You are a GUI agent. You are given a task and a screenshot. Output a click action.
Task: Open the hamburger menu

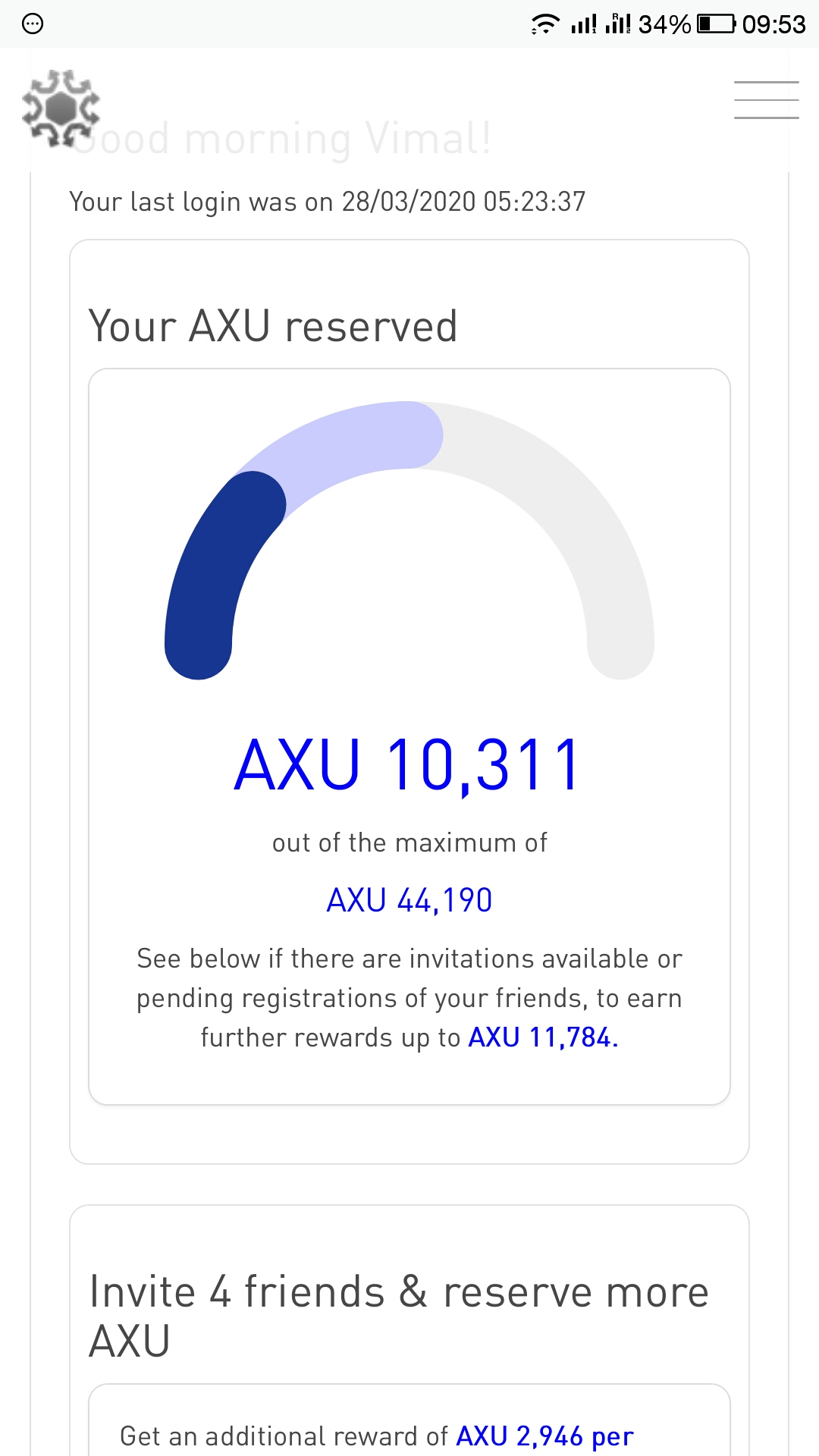click(x=766, y=100)
